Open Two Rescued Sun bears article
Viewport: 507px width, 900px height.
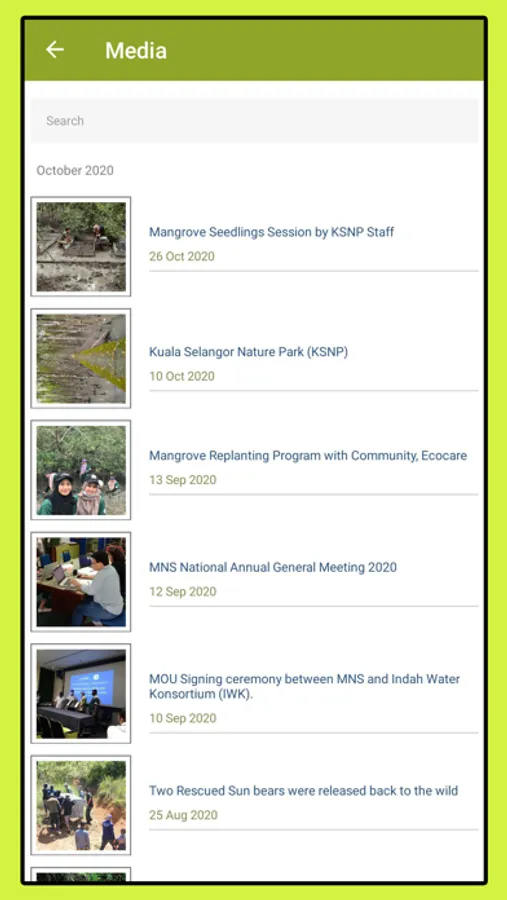pos(303,791)
